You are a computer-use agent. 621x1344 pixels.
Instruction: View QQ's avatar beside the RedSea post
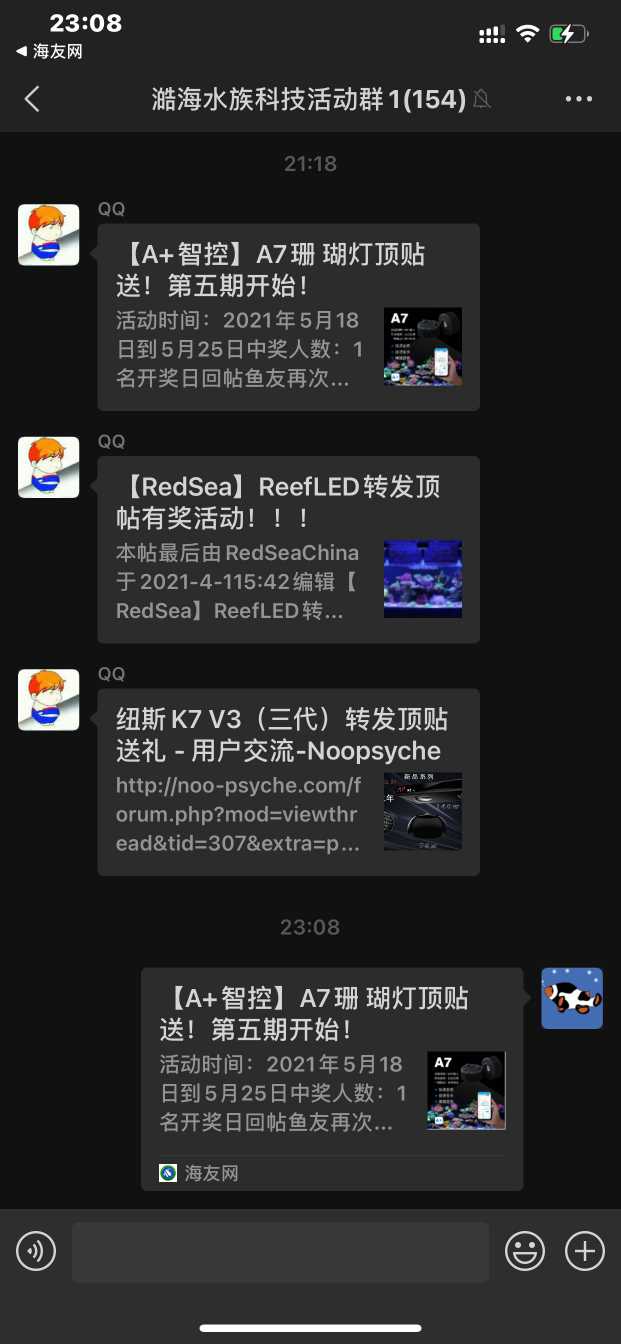click(49, 467)
